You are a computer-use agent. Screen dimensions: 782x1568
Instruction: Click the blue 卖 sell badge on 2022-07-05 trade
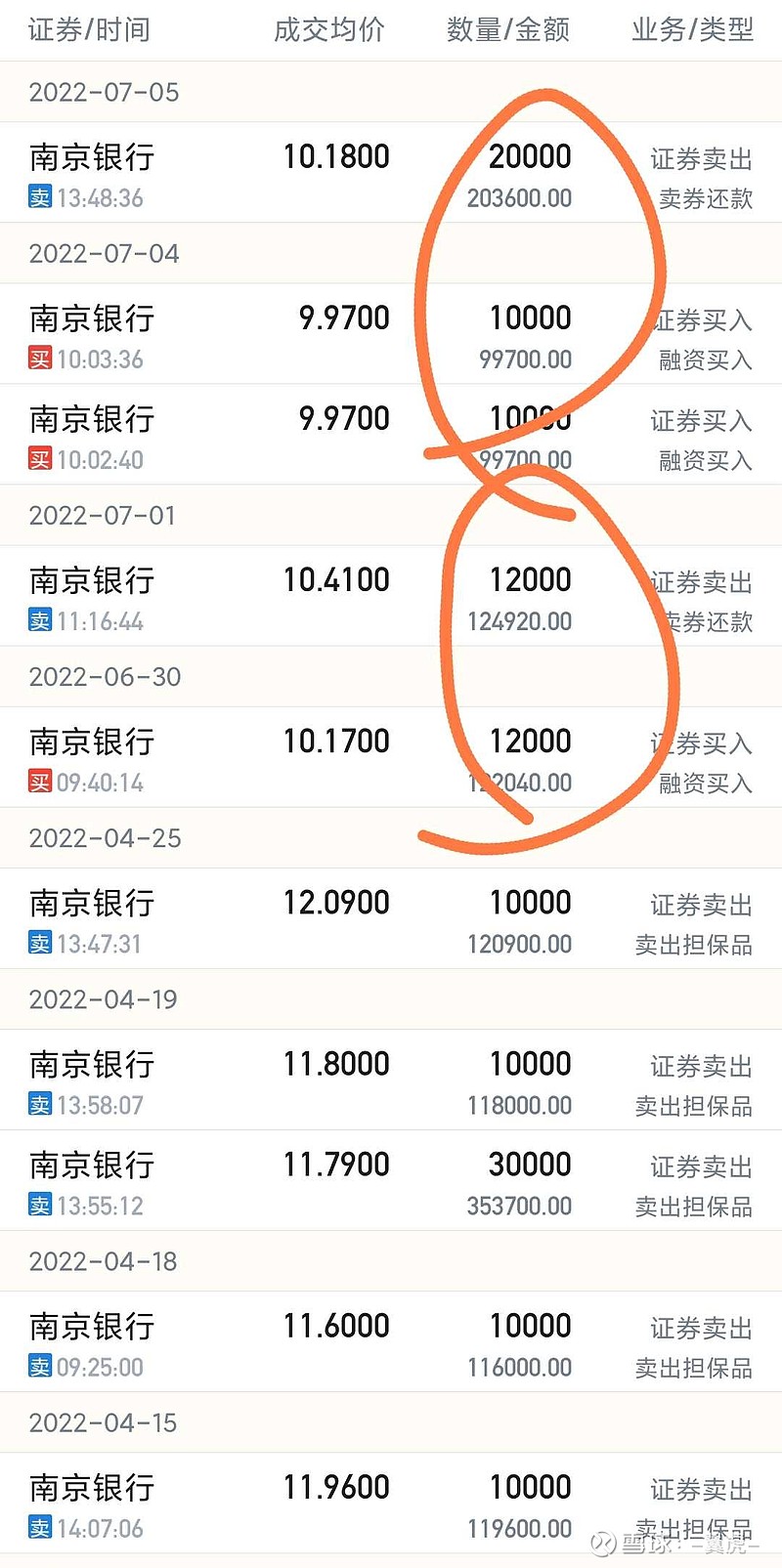click(39, 198)
